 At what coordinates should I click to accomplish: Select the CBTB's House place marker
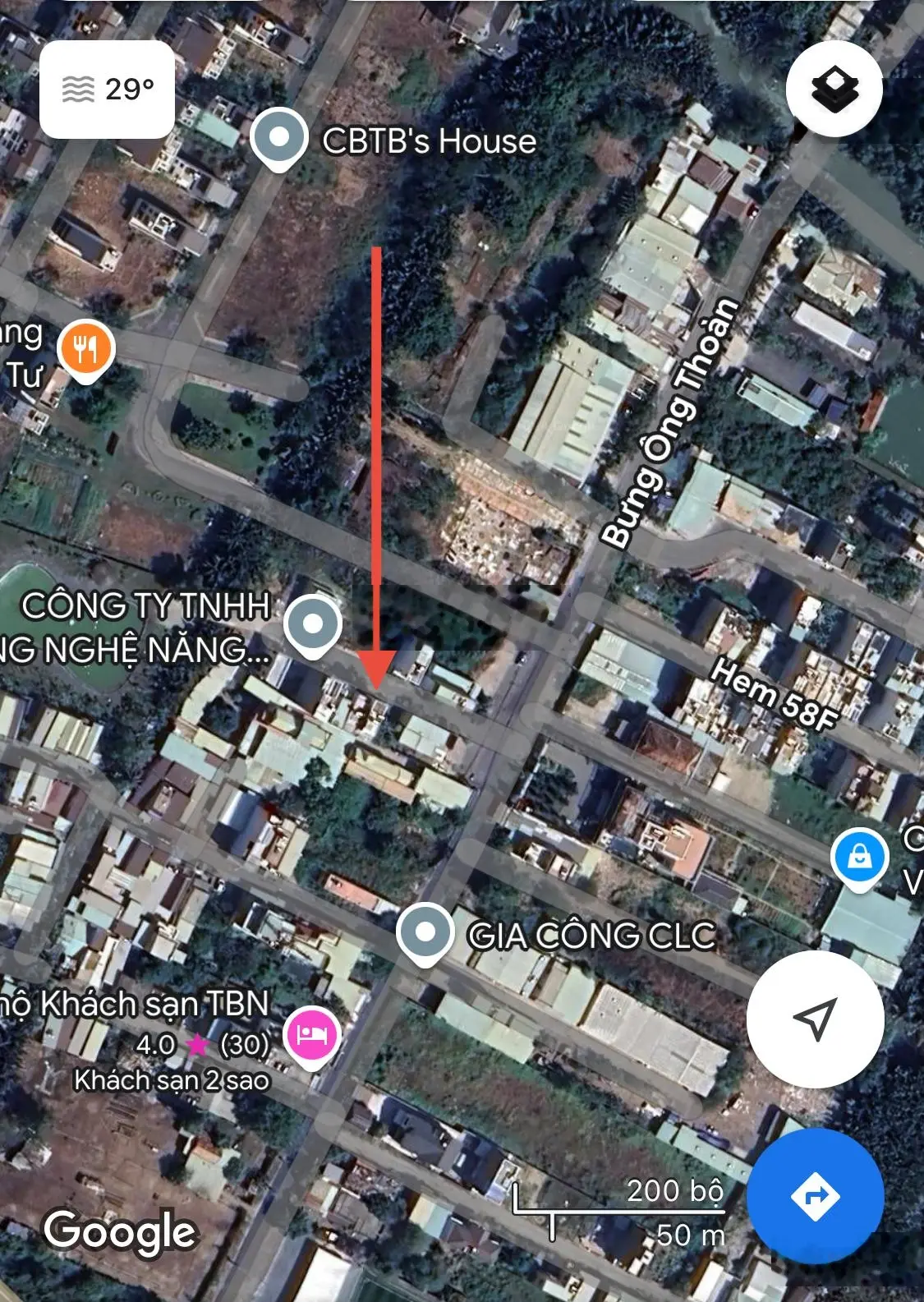279,137
